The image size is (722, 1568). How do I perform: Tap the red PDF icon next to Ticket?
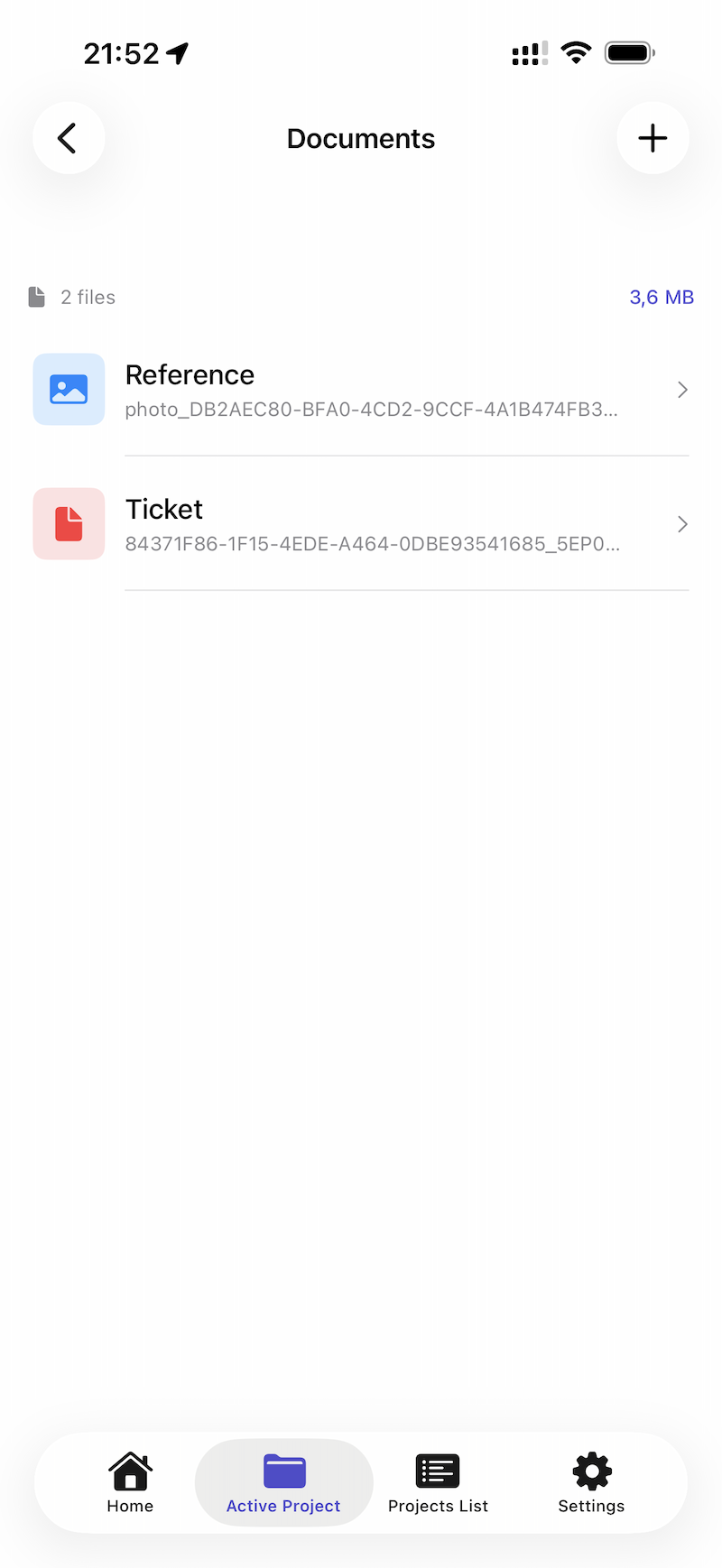pos(69,523)
